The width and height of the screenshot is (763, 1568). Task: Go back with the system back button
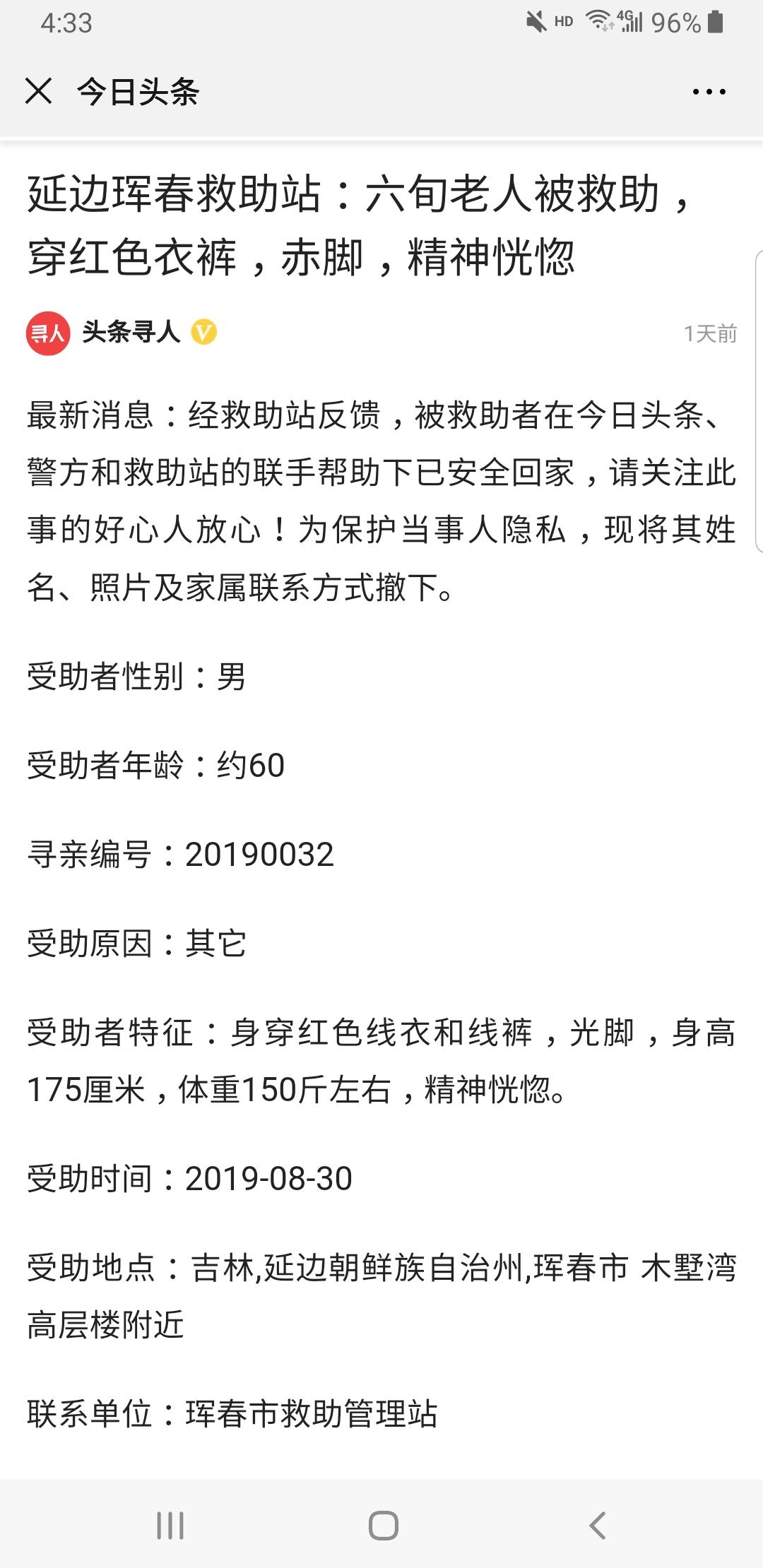597,1526
